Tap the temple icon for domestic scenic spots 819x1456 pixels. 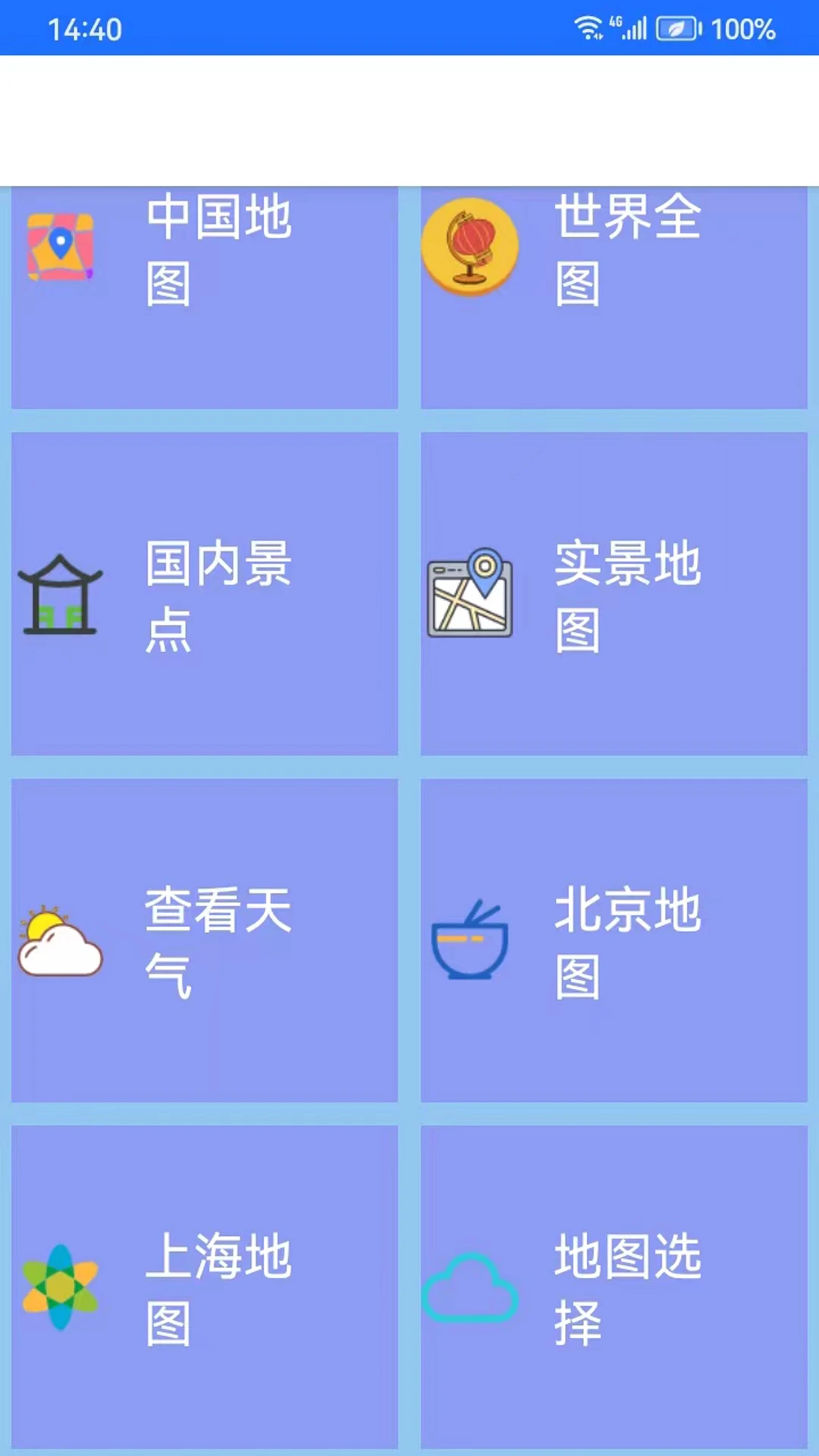pyautogui.click(x=60, y=595)
